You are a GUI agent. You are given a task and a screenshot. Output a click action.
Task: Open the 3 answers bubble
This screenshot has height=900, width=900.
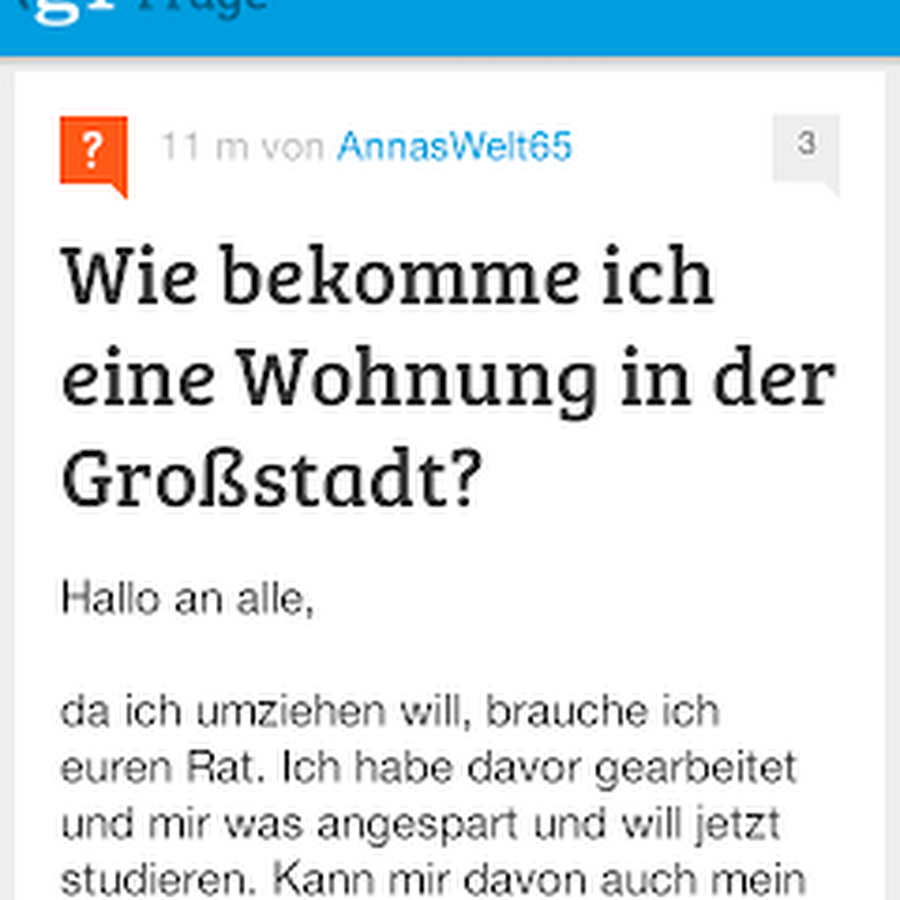[805, 149]
